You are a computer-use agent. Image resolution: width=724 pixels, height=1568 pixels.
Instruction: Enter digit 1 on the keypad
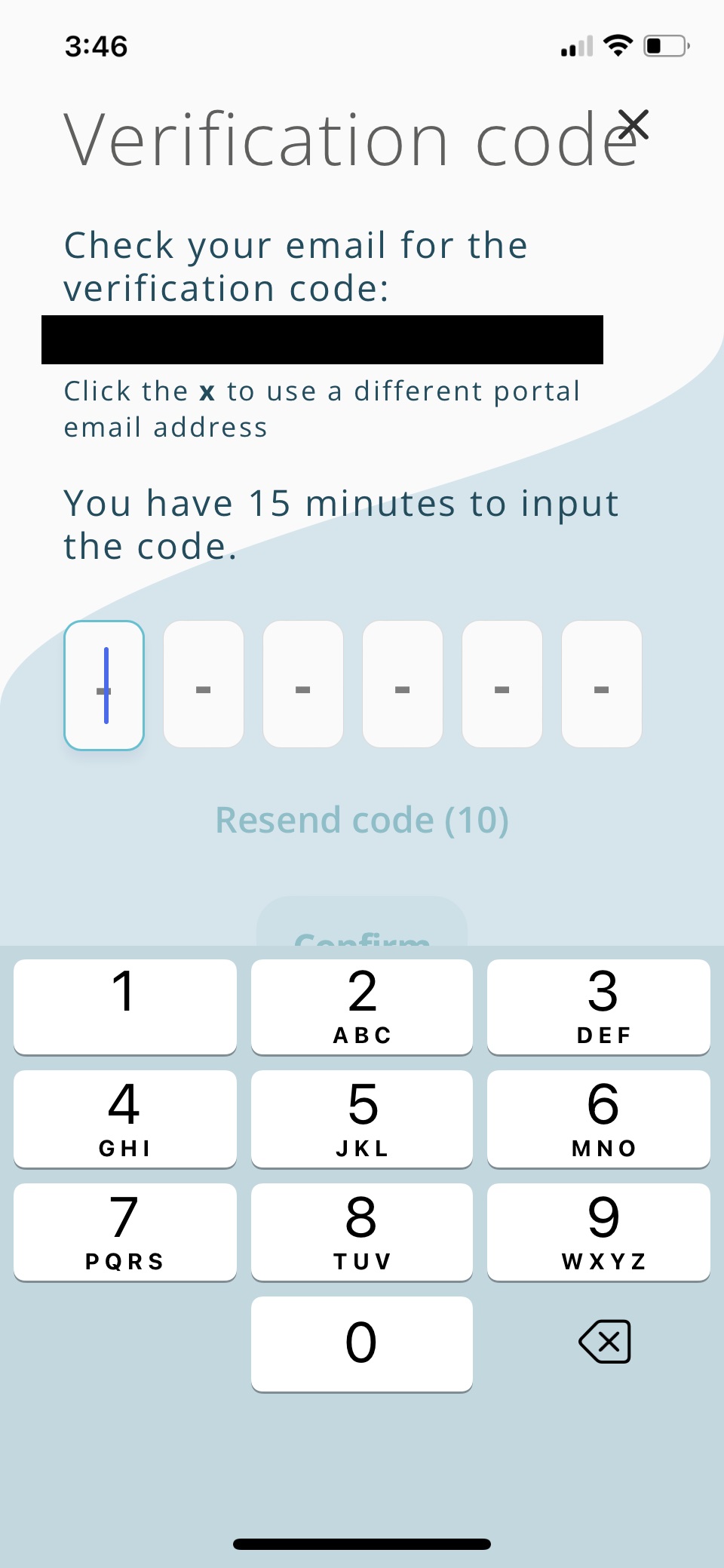125,1006
